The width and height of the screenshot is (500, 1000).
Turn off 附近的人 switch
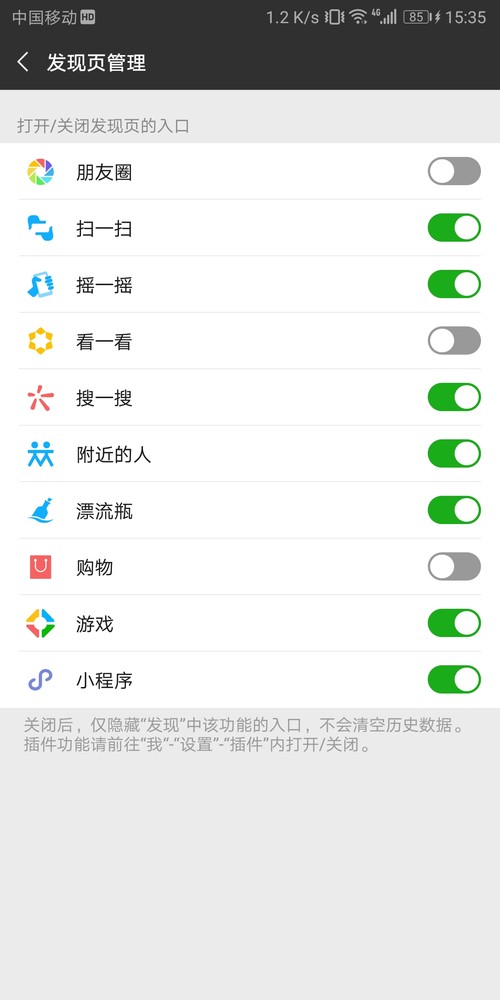pos(454,453)
